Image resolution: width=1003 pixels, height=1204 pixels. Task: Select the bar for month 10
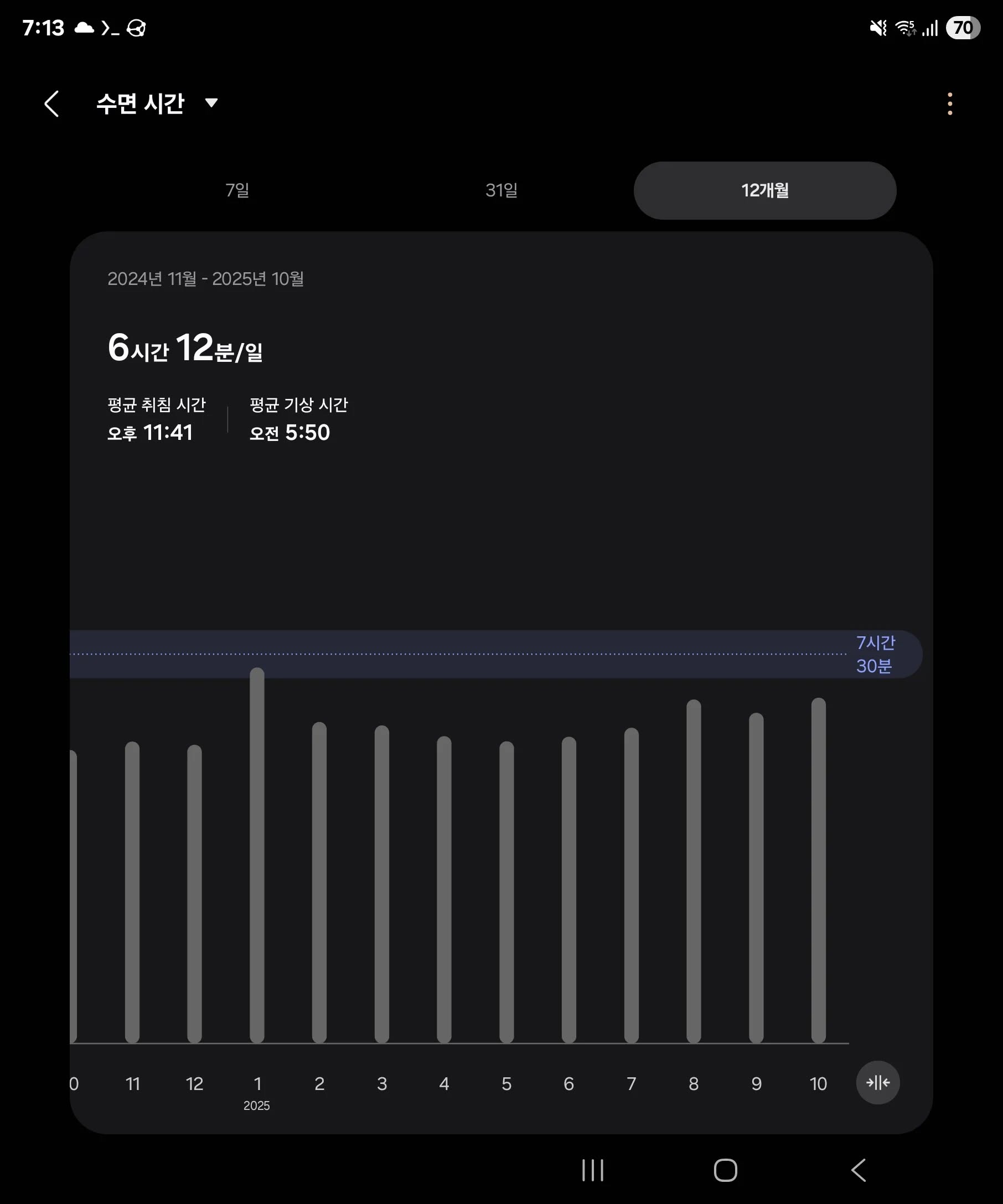pyautogui.click(x=818, y=870)
